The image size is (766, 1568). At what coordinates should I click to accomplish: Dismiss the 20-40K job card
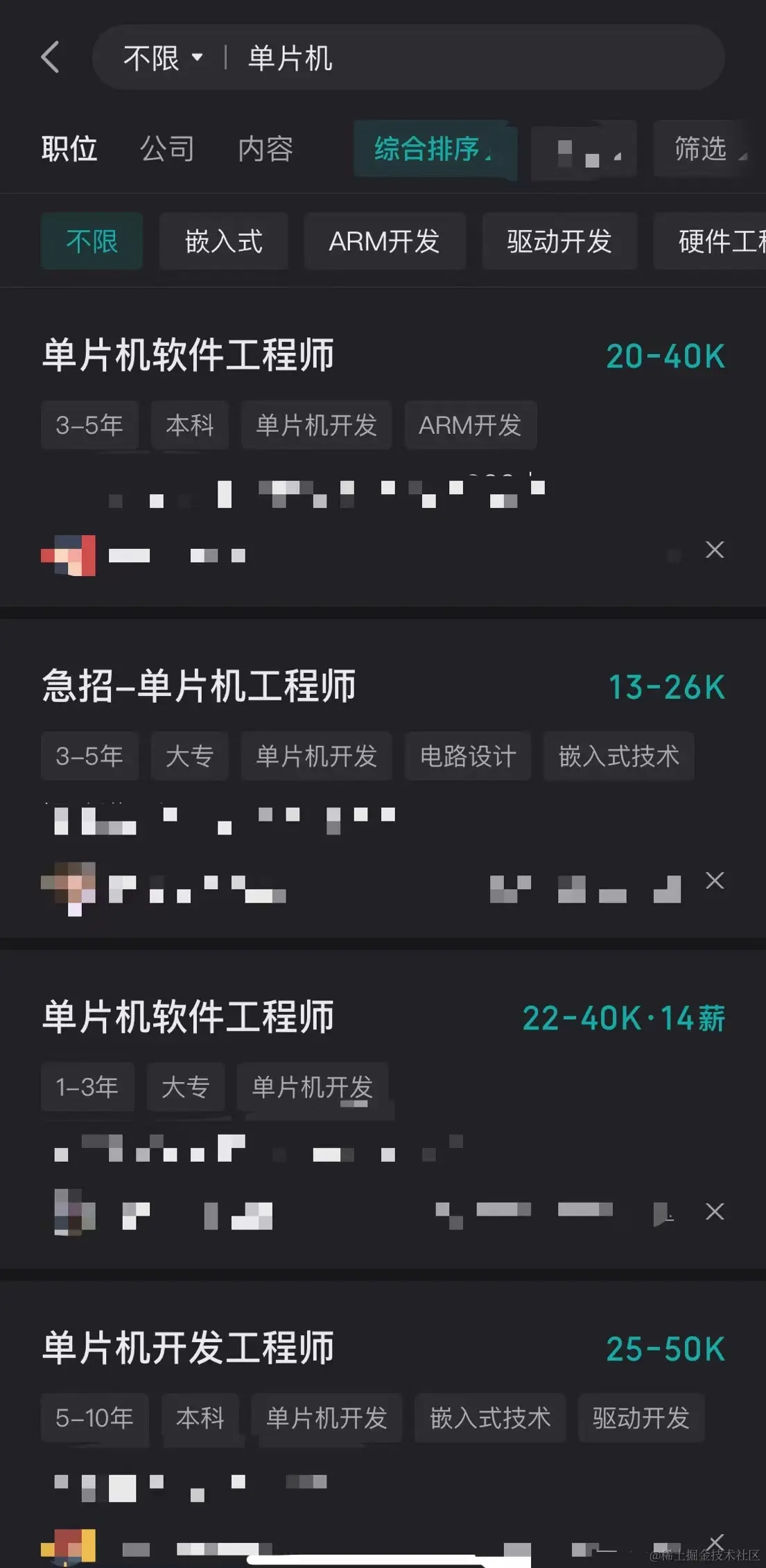tap(715, 550)
